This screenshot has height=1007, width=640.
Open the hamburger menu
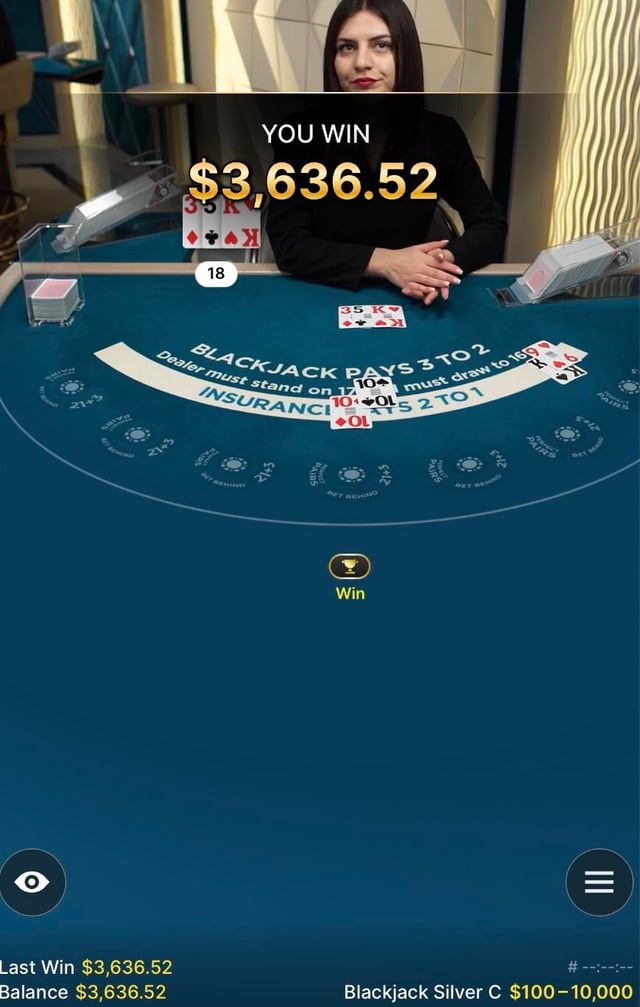[x=599, y=882]
